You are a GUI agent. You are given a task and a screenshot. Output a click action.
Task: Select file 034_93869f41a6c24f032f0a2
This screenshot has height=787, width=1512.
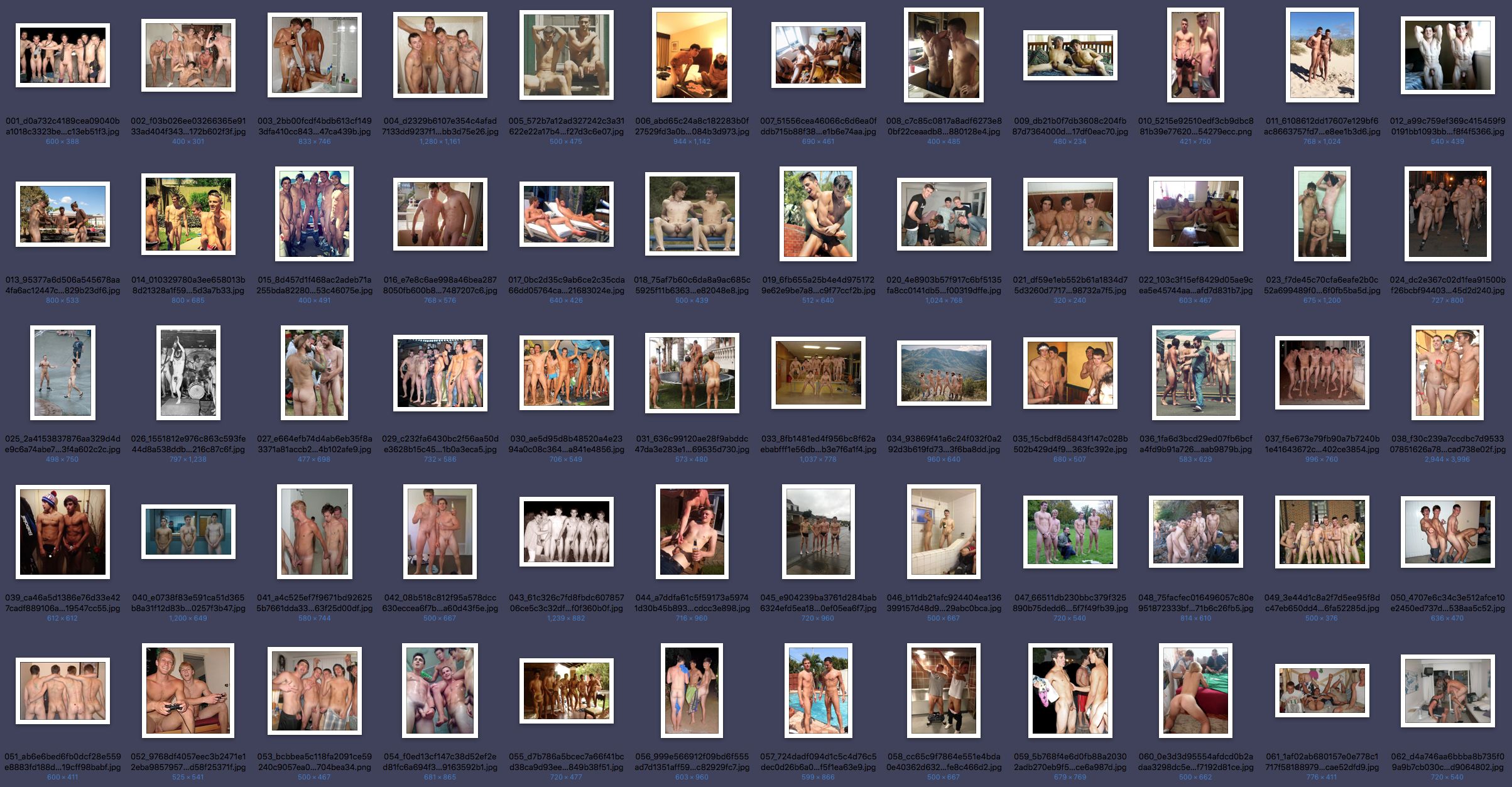pyautogui.click(x=944, y=373)
